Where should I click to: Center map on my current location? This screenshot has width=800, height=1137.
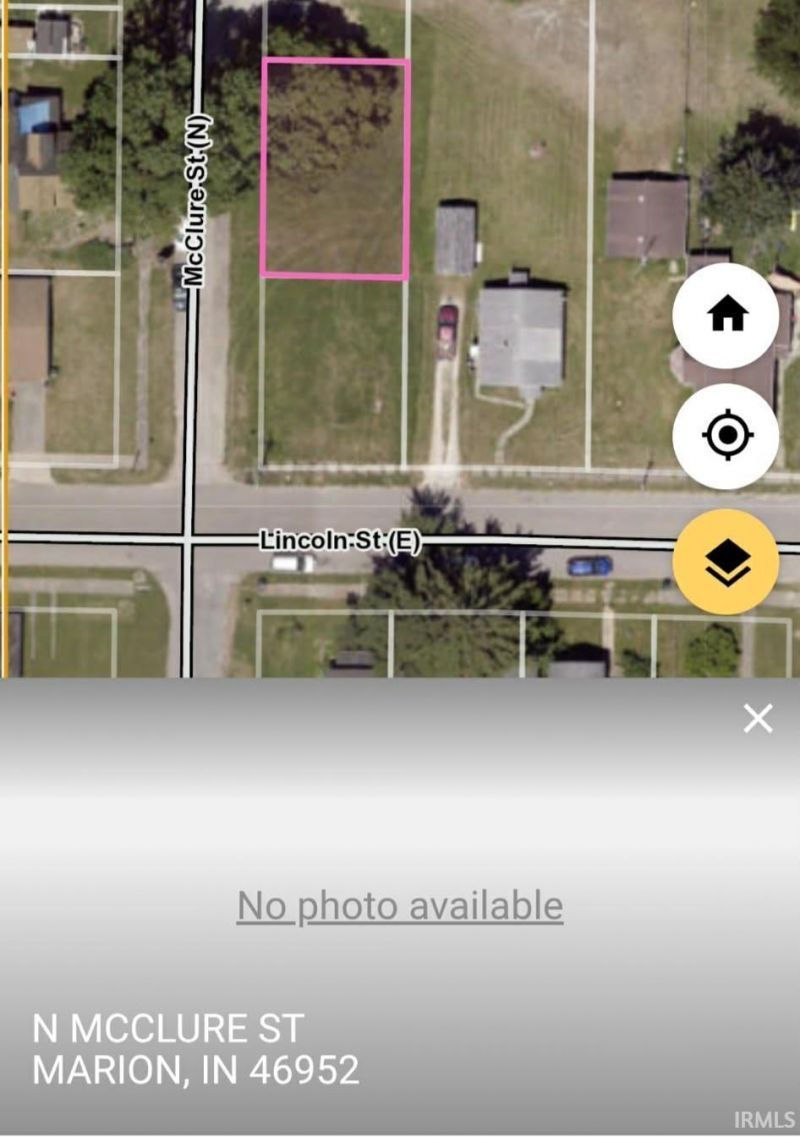click(726, 437)
